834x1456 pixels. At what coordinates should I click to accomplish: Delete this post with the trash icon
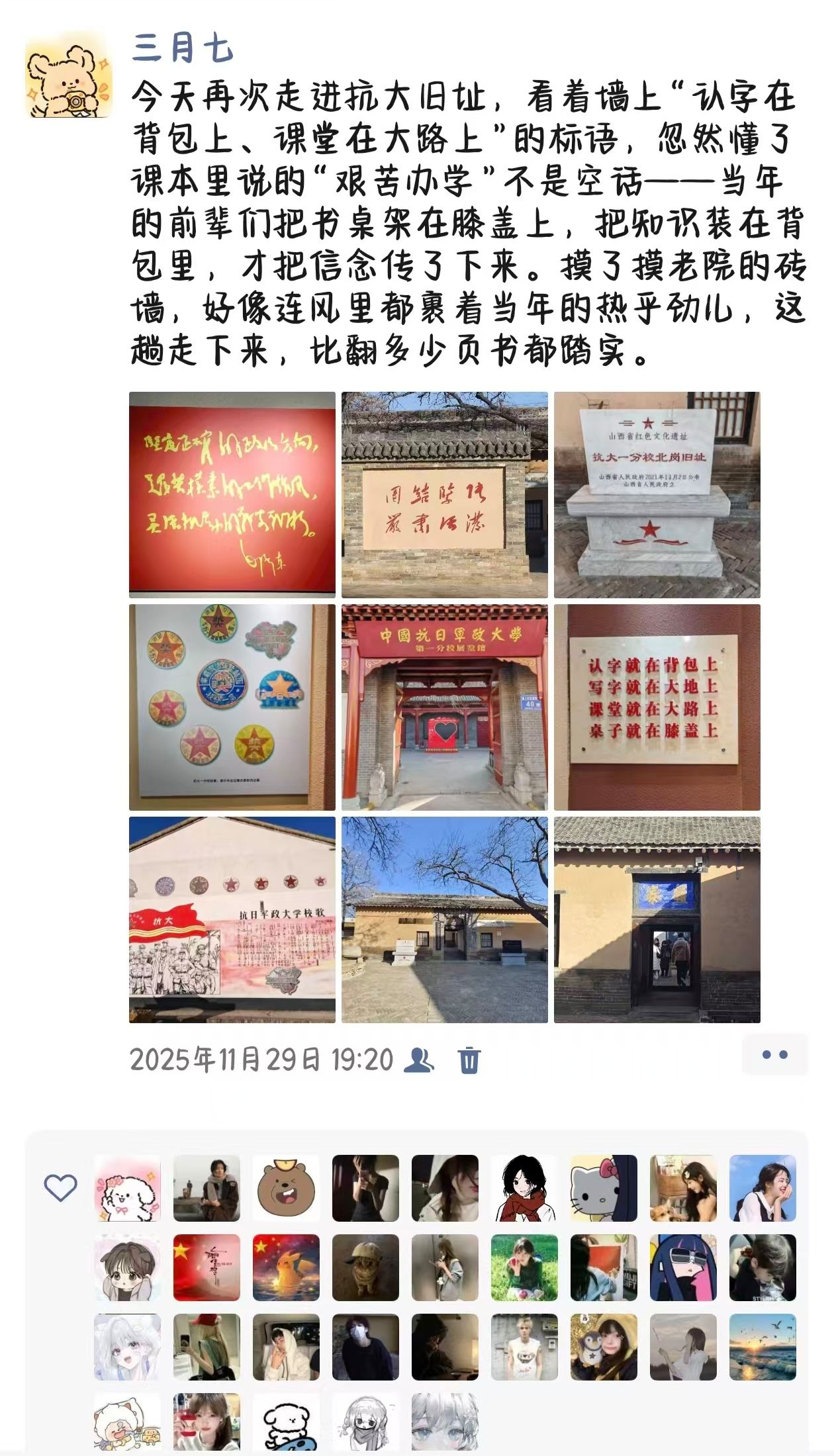(469, 1060)
